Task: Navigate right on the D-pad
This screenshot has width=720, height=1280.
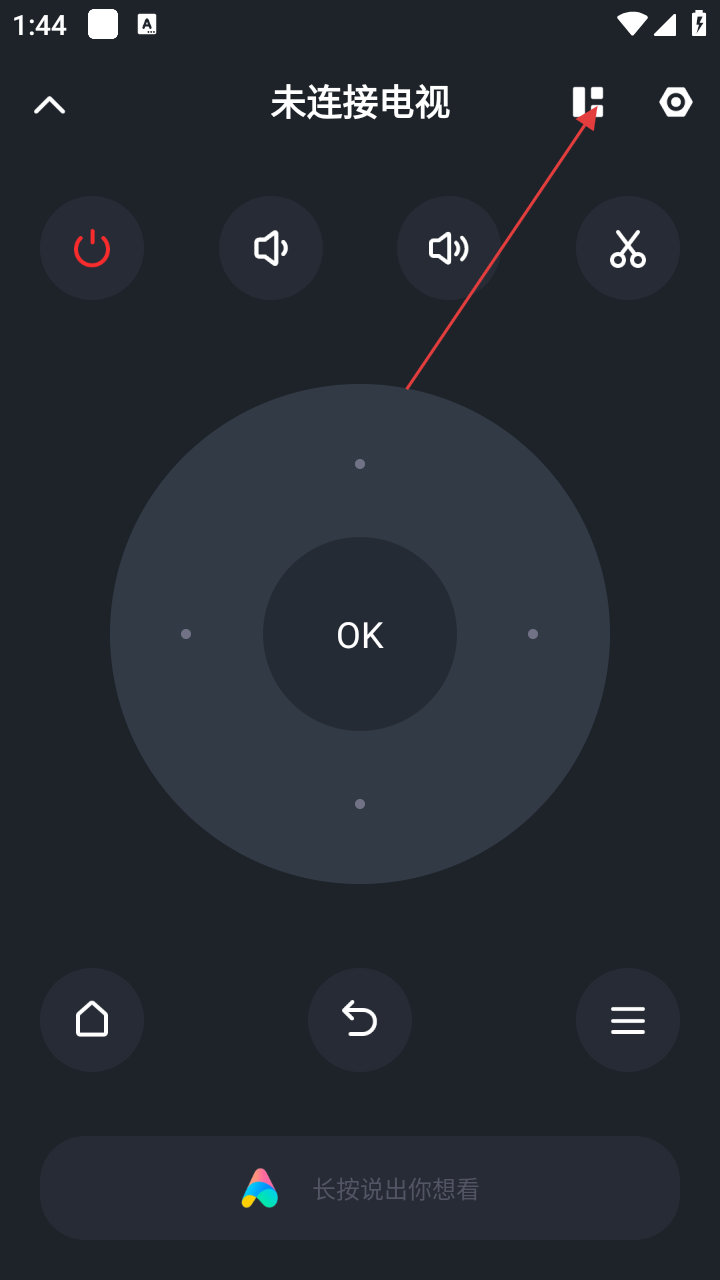Action: point(533,634)
